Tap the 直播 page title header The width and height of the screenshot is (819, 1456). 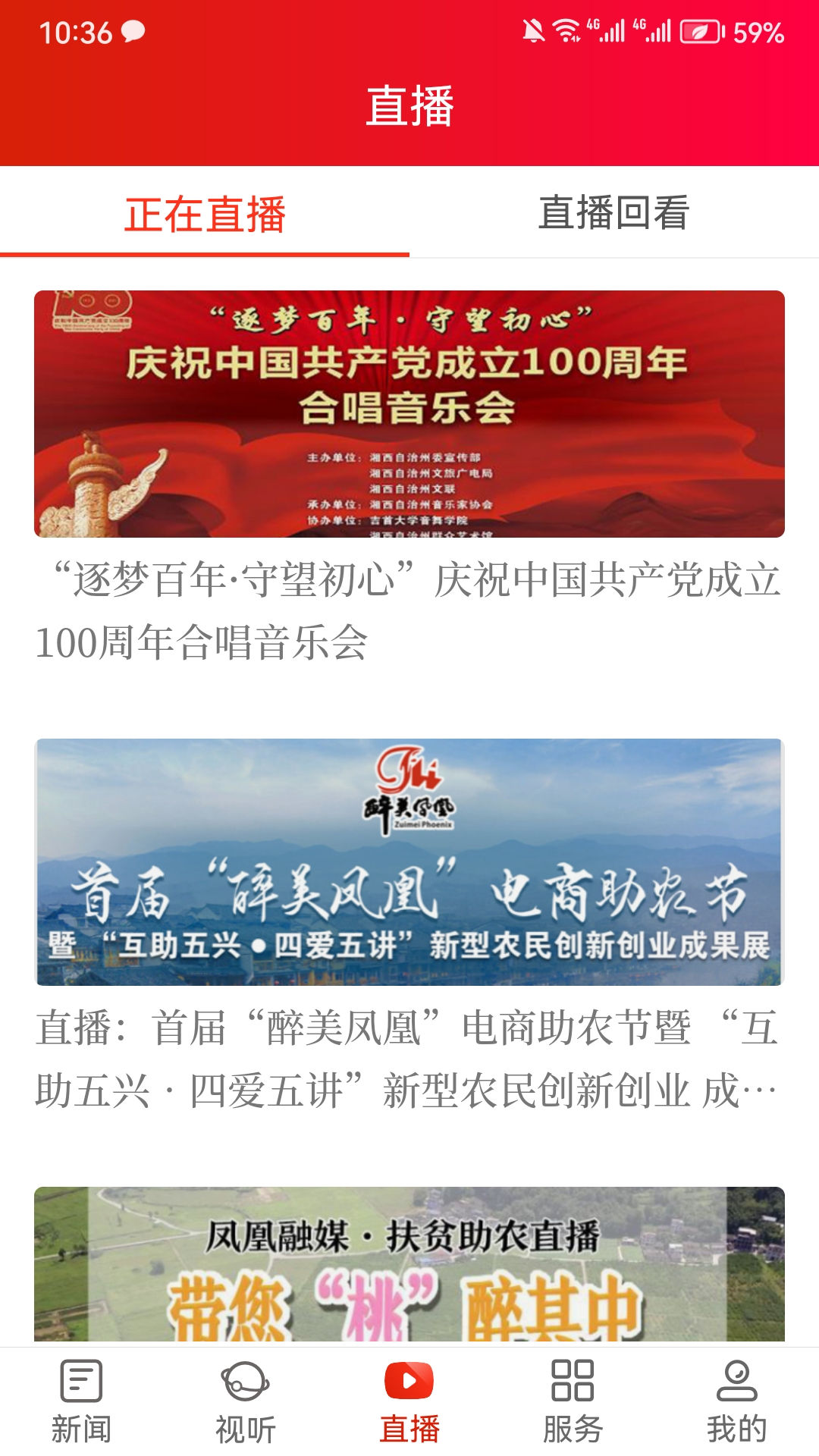[x=409, y=105]
